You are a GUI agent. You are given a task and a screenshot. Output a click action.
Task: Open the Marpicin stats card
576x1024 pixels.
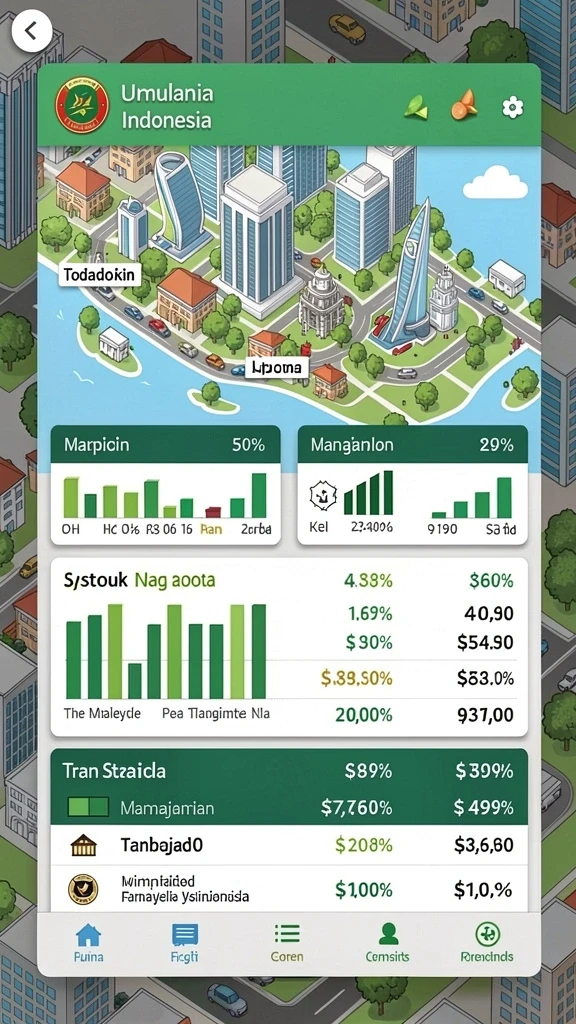pyautogui.click(x=166, y=485)
